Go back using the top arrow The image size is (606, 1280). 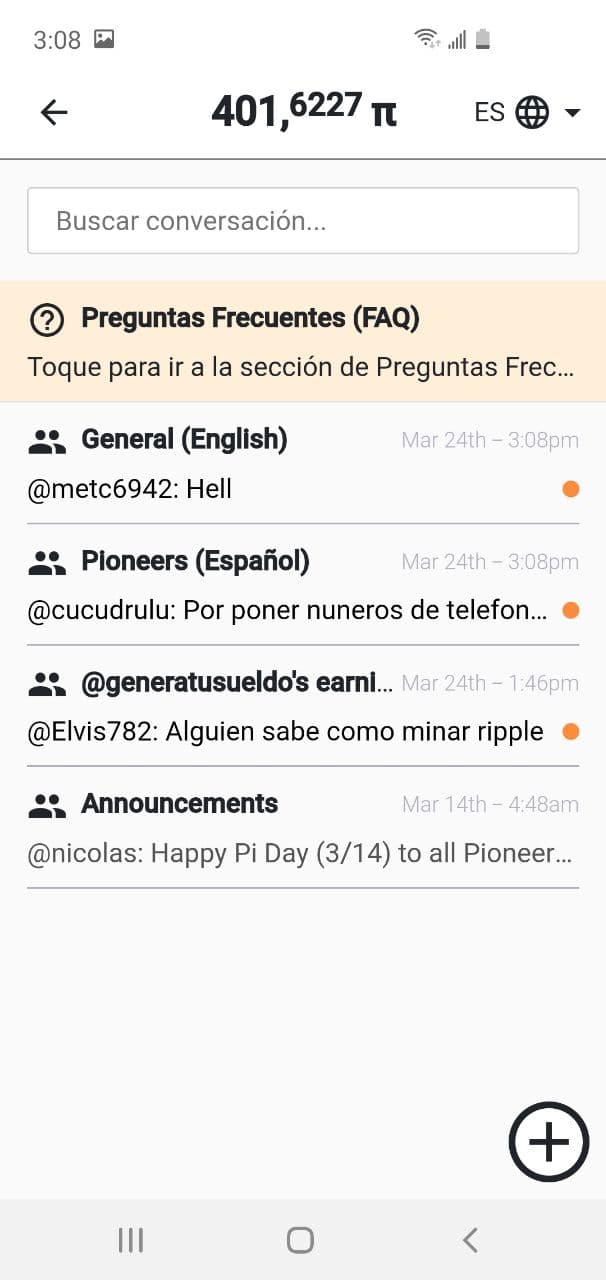(x=54, y=112)
